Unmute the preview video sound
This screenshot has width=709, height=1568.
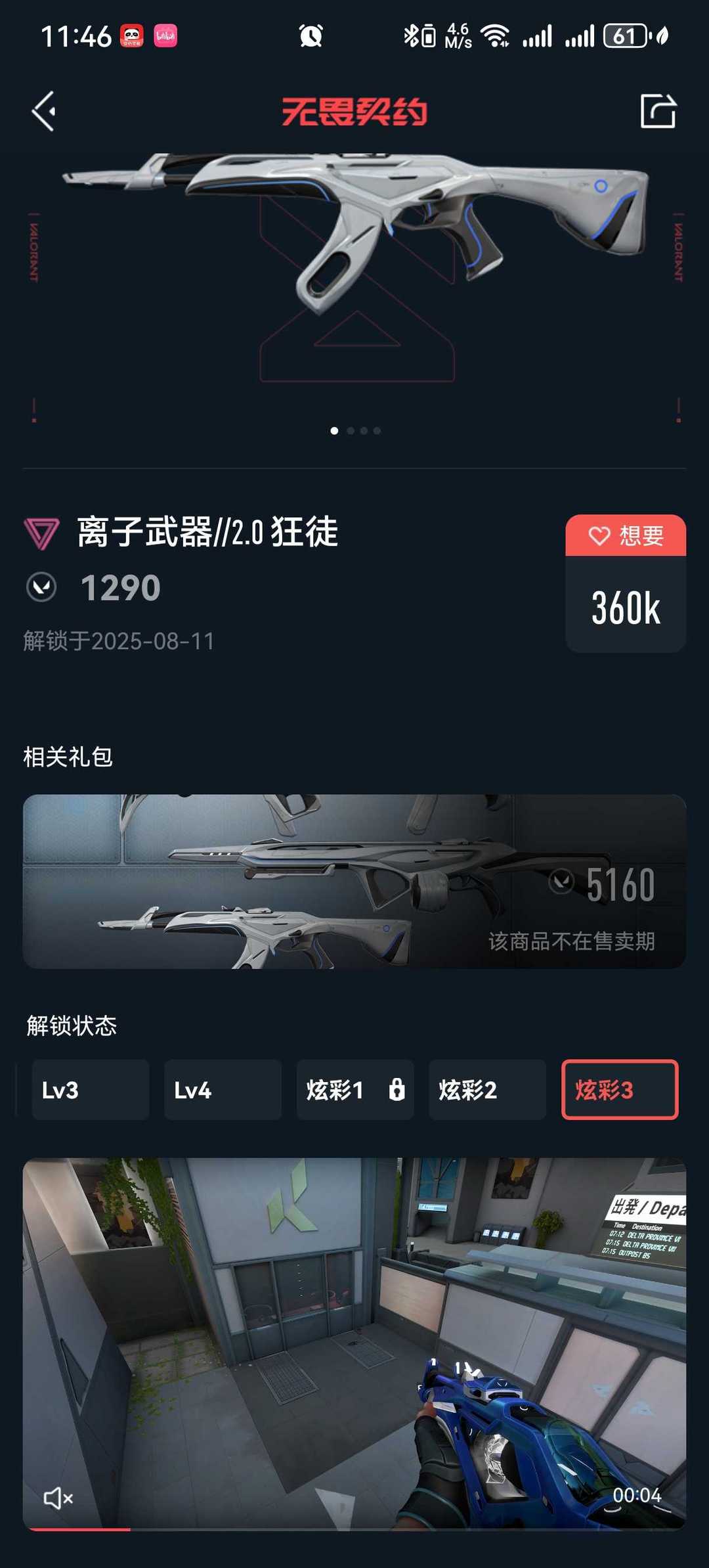(x=58, y=1498)
